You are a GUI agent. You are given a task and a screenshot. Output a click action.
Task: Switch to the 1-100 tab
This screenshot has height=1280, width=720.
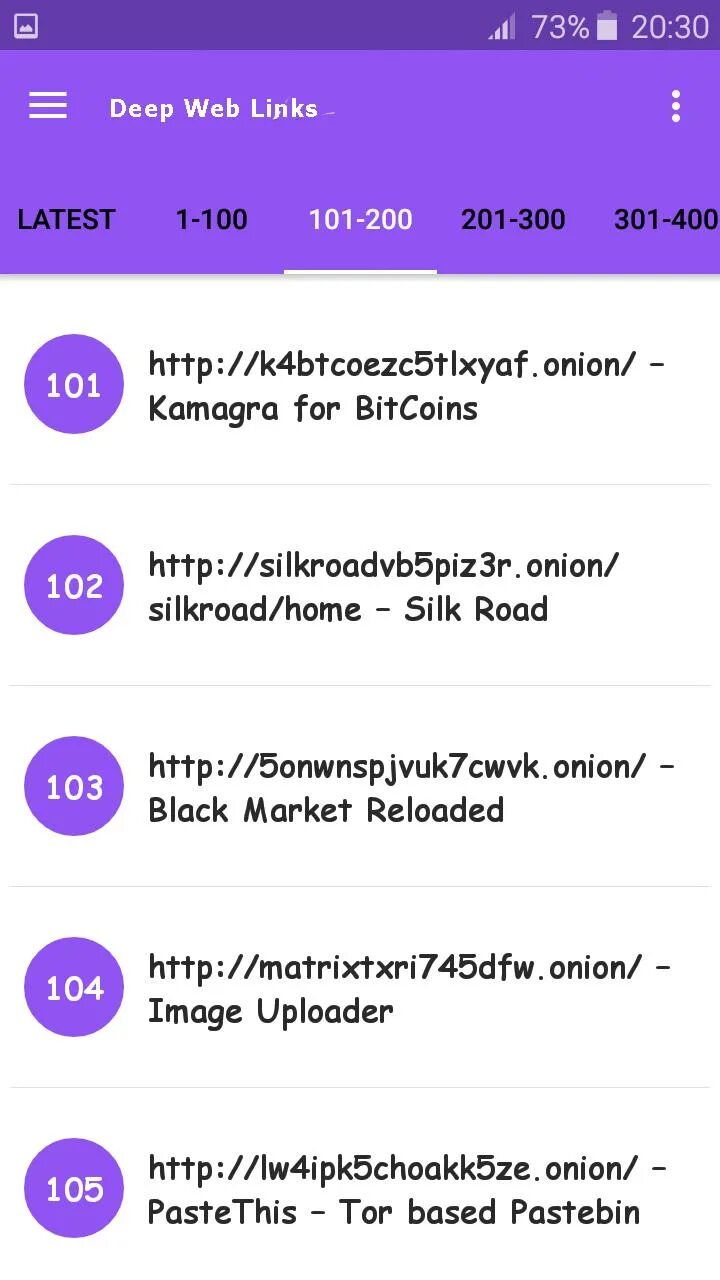pos(211,220)
